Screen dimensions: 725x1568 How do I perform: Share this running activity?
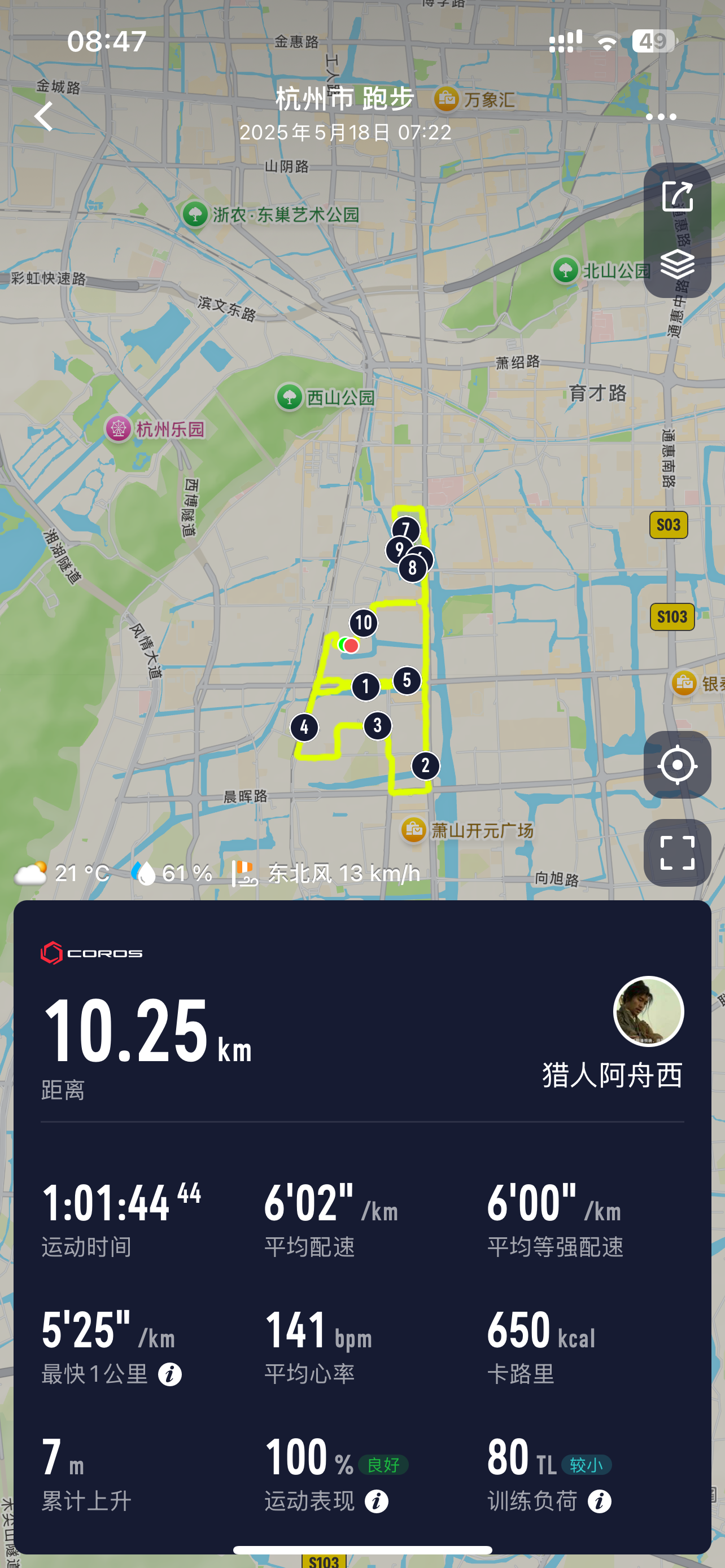[x=678, y=196]
